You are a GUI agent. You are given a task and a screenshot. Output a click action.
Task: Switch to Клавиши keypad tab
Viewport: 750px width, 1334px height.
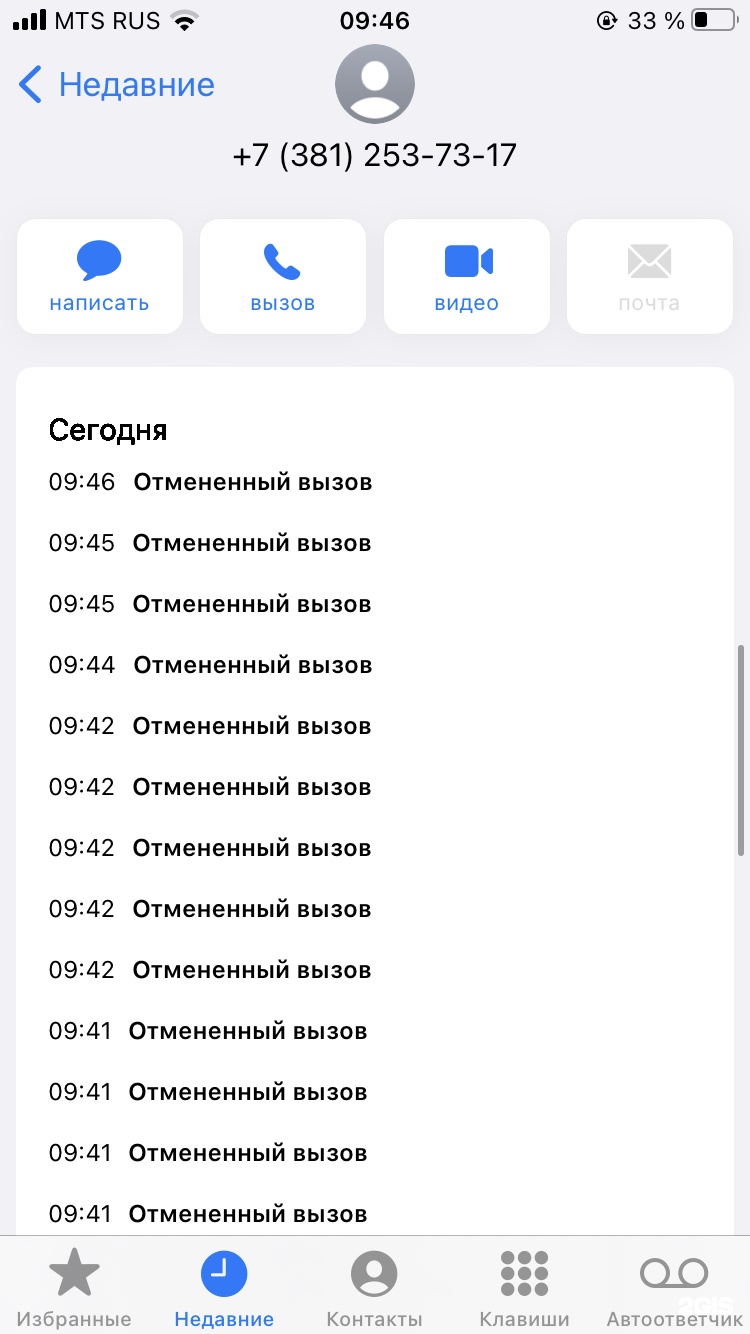(524, 1287)
